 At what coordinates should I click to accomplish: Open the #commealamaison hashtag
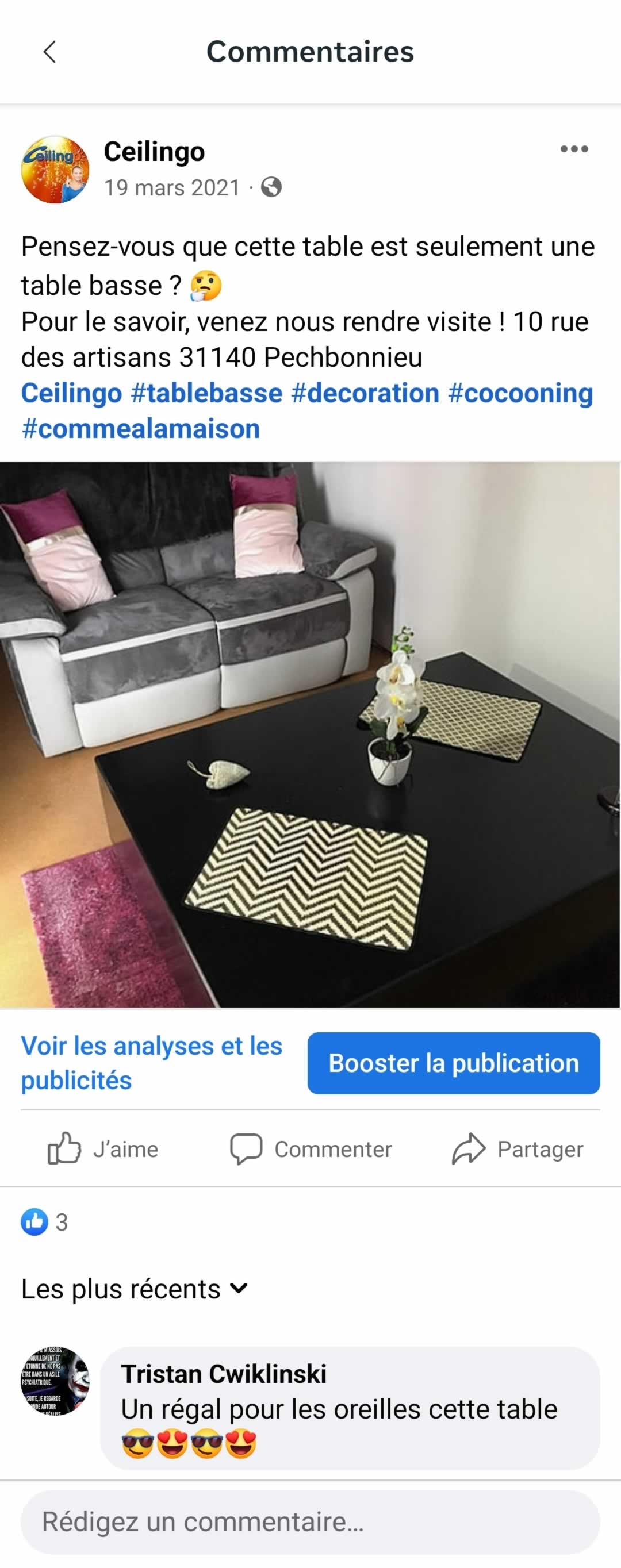tap(141, 429)
